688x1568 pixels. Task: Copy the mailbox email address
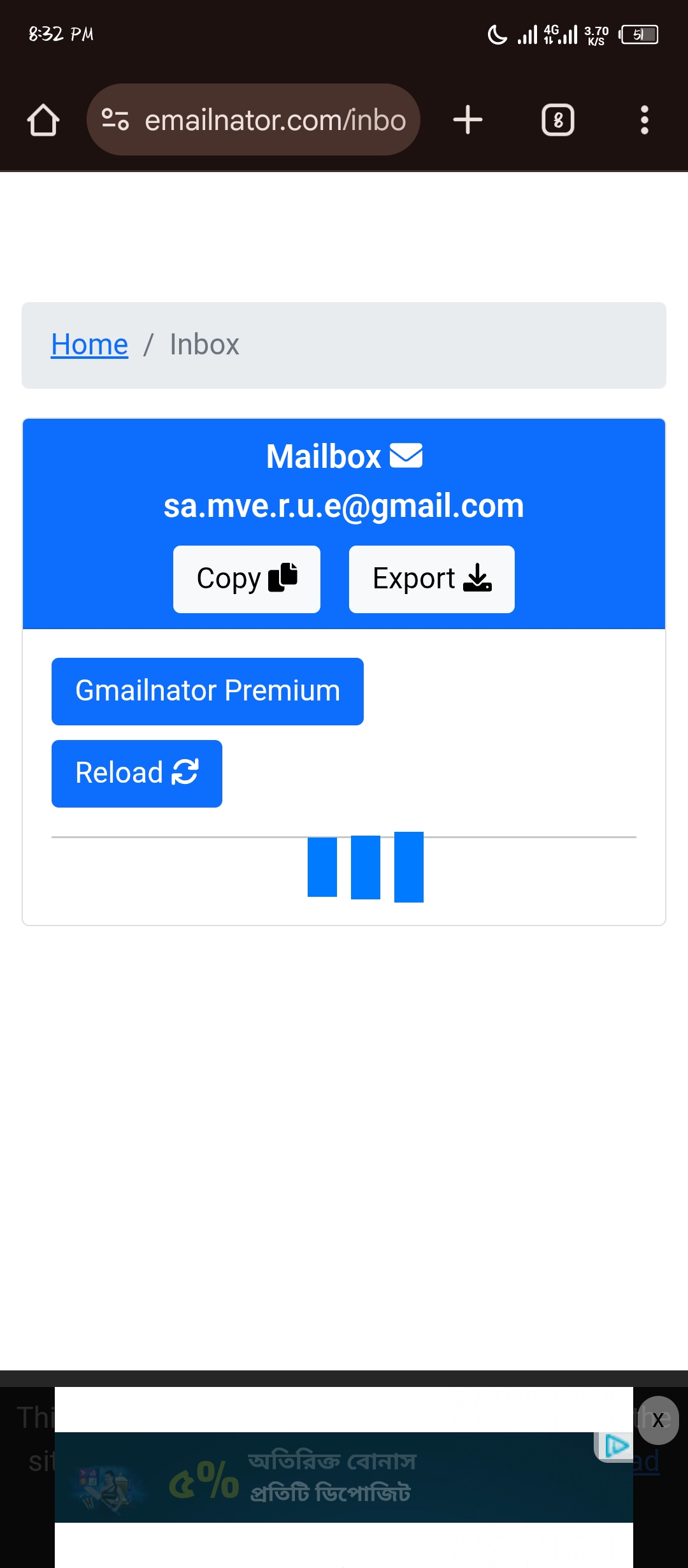[x=247, y=579]
